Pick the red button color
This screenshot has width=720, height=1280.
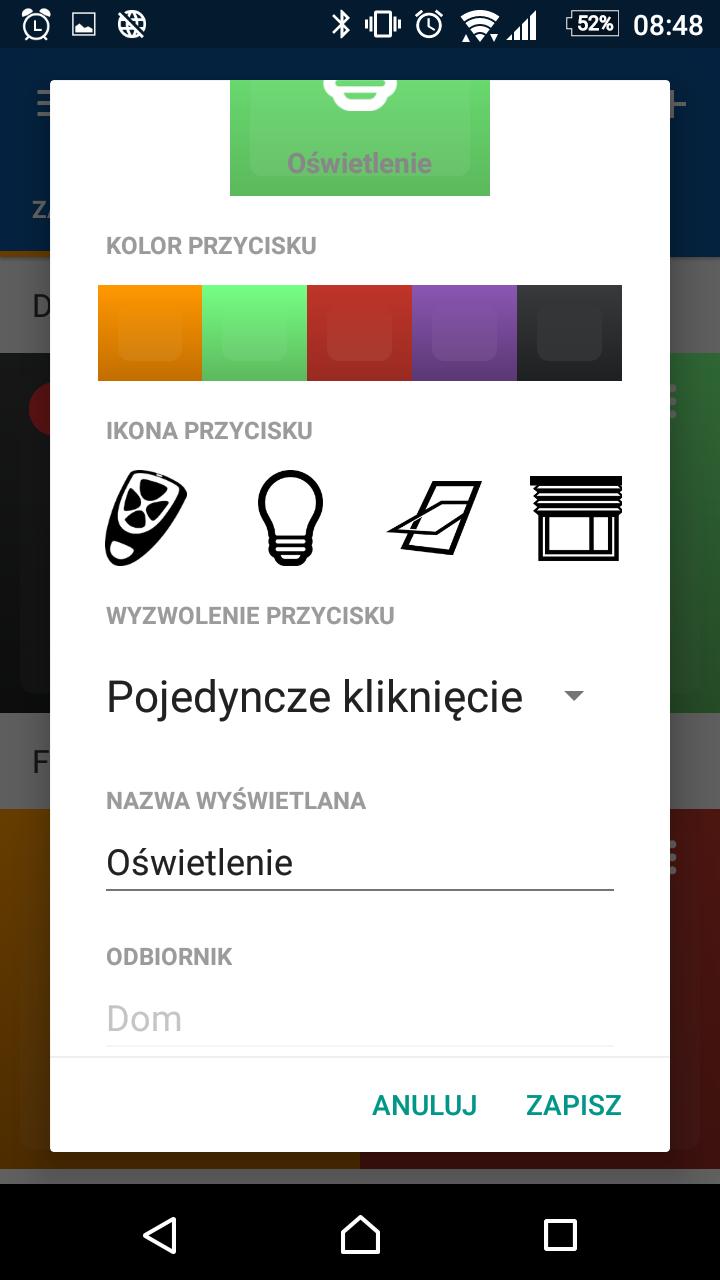[x=360, y=333]
